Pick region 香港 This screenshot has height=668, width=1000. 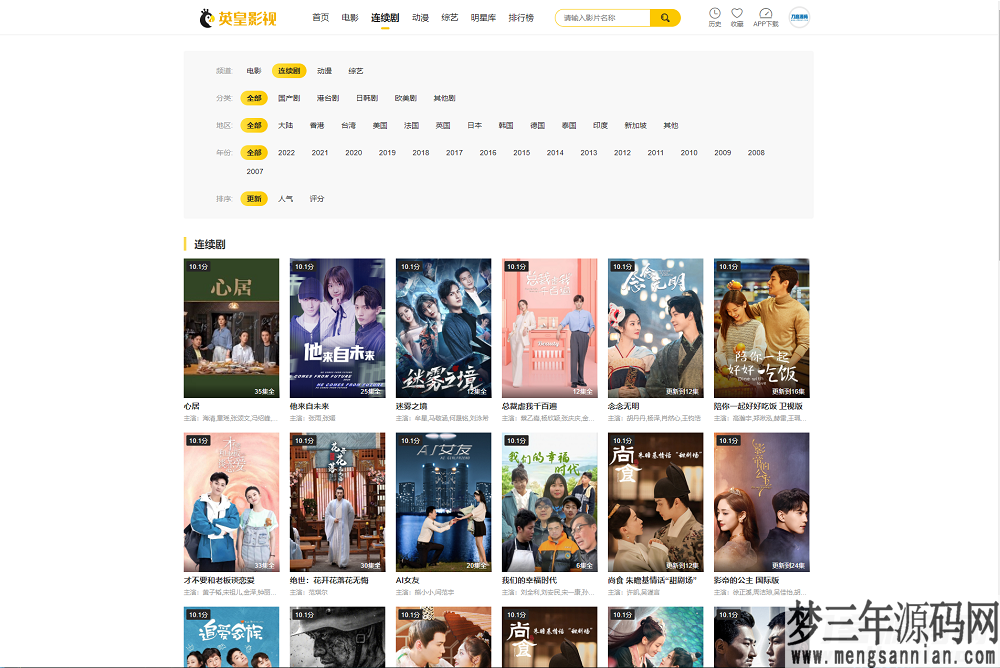click(316, 126)
